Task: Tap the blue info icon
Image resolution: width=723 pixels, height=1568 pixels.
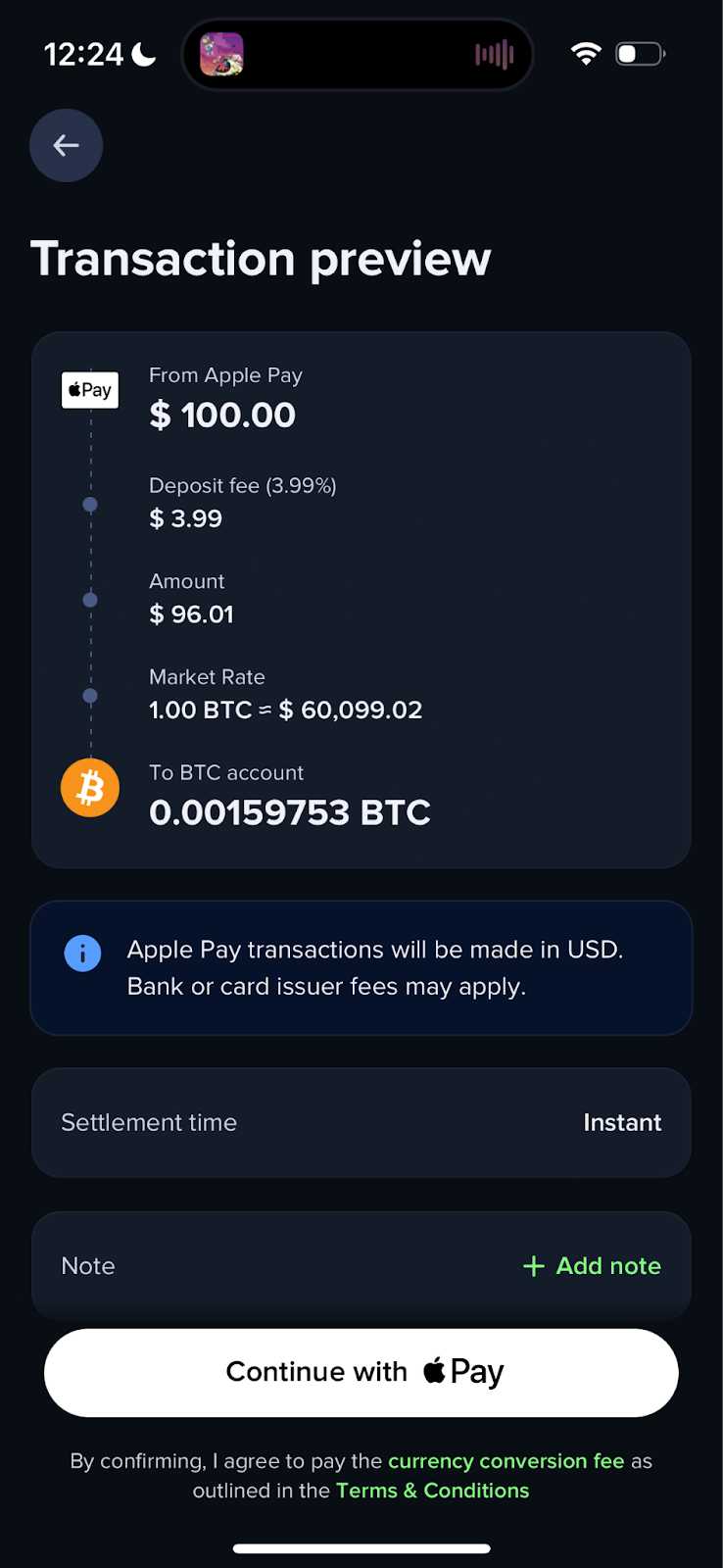Action: point(82,953)
